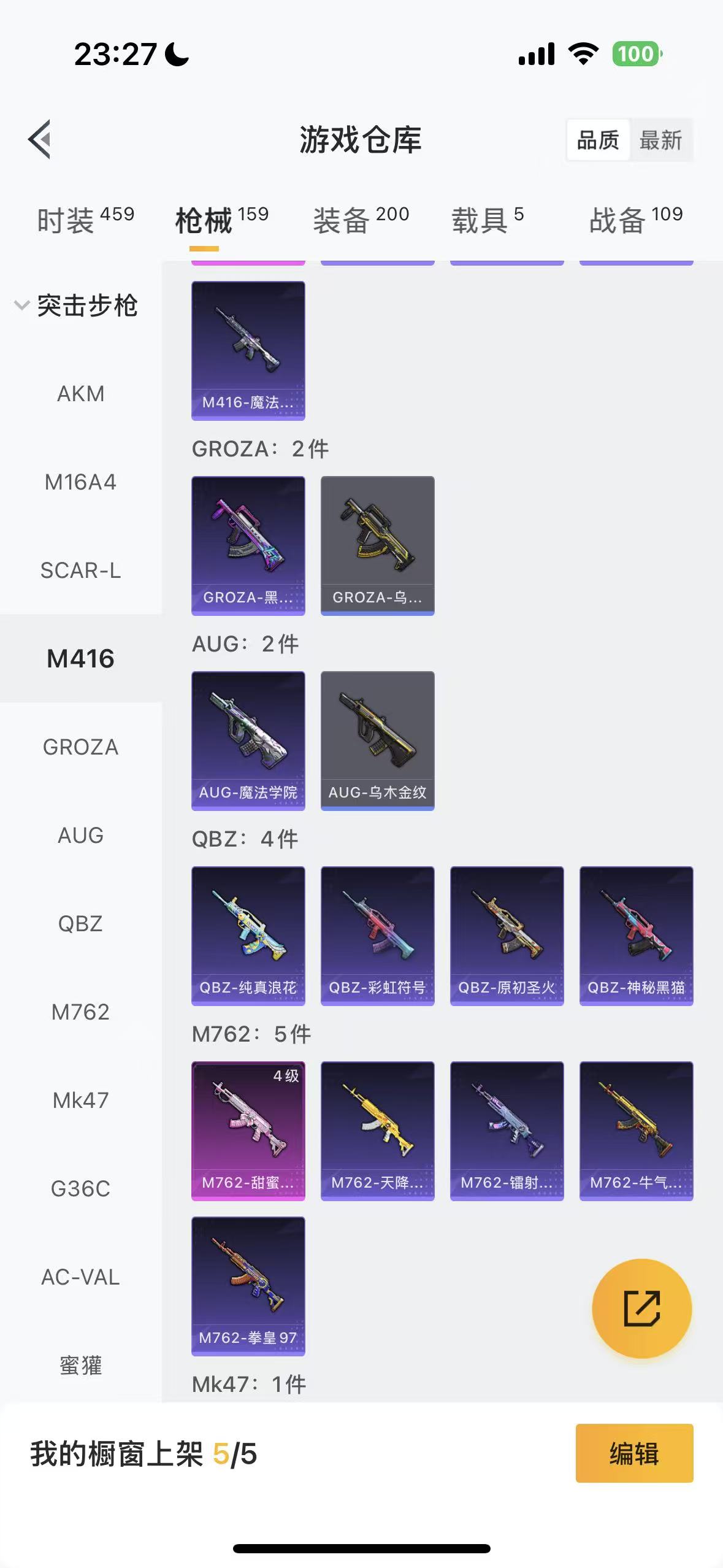This screenshot has height=1568, width=723.
Task: Open the M762-拳皇97 skin tile
Action: point(248,1286)
